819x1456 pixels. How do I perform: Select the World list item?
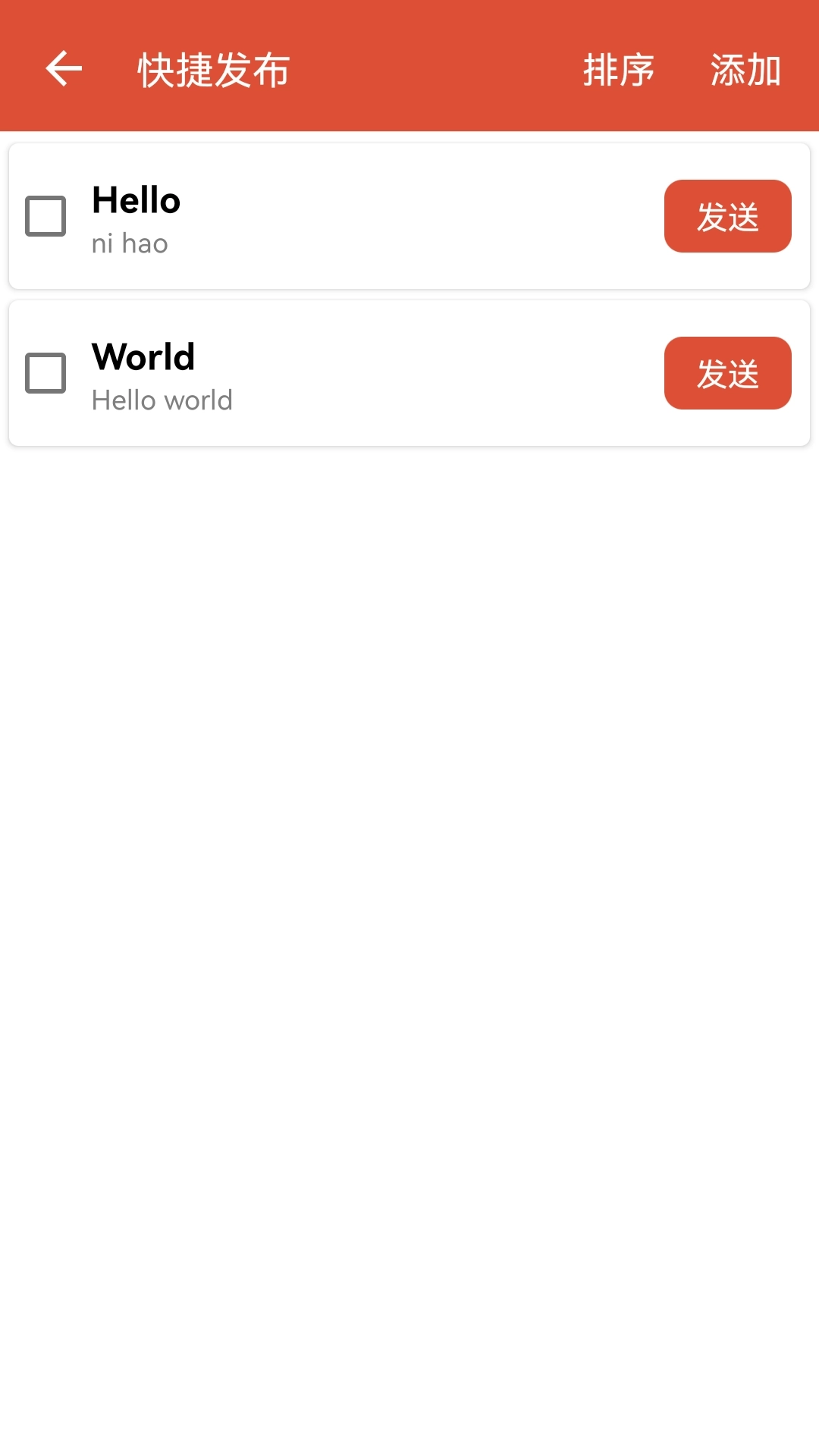(341, 372)
